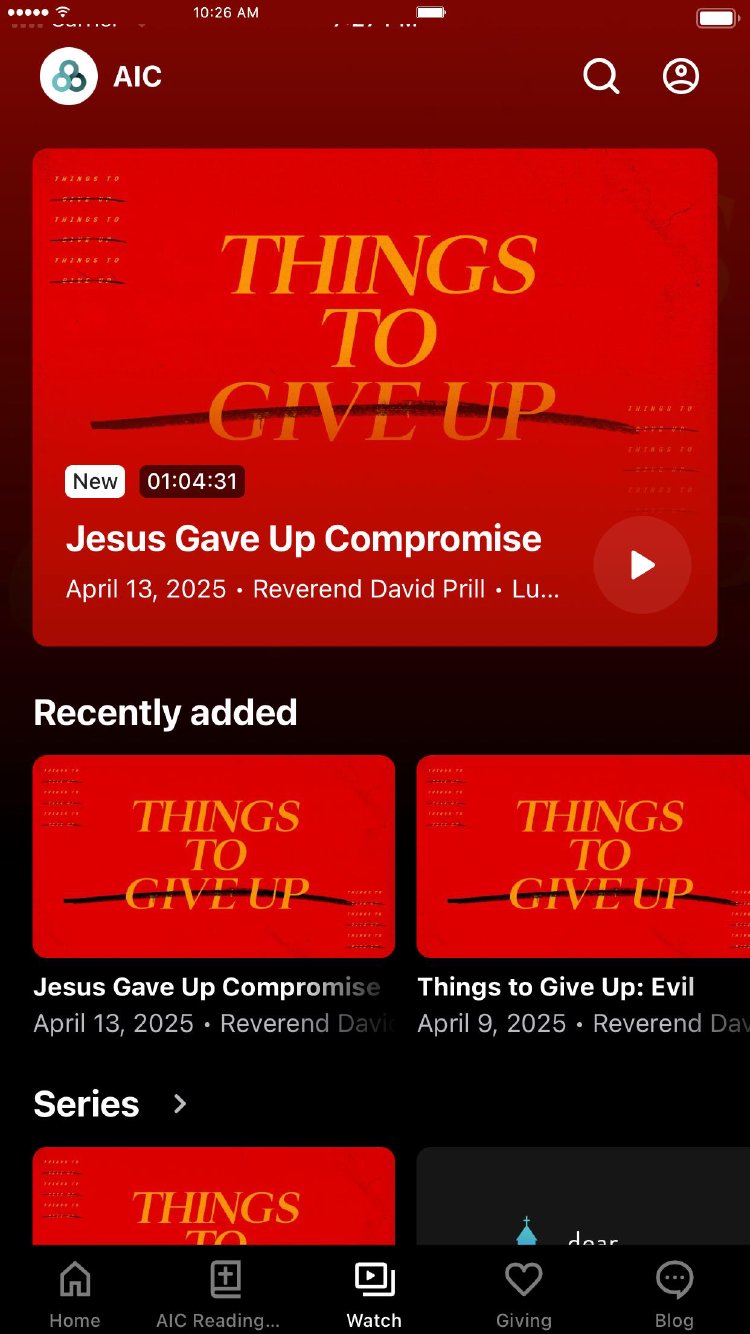Viewport: 750px width, 1334px height.
Task: Go to the Home tab
Action: pyautogui.click(x=75, y=1295)
